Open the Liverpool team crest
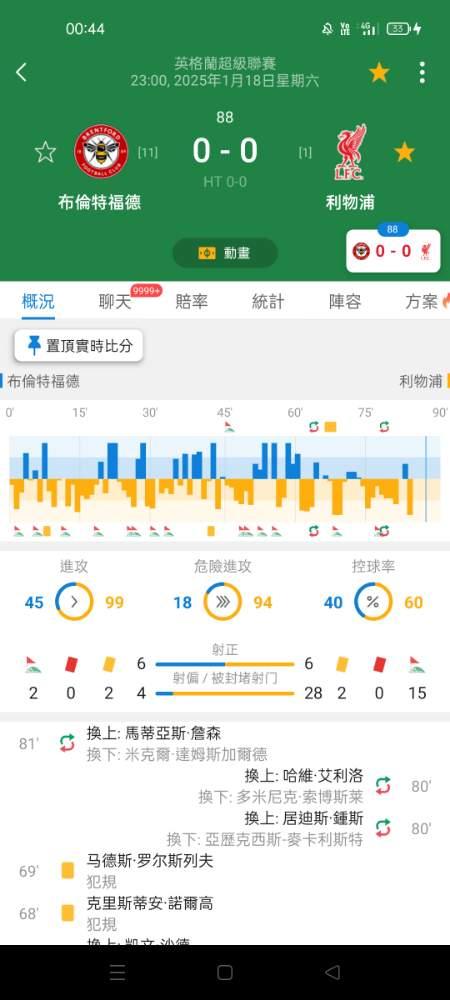The width and height of the screenshot is (450, 1000). coord(349,152)
